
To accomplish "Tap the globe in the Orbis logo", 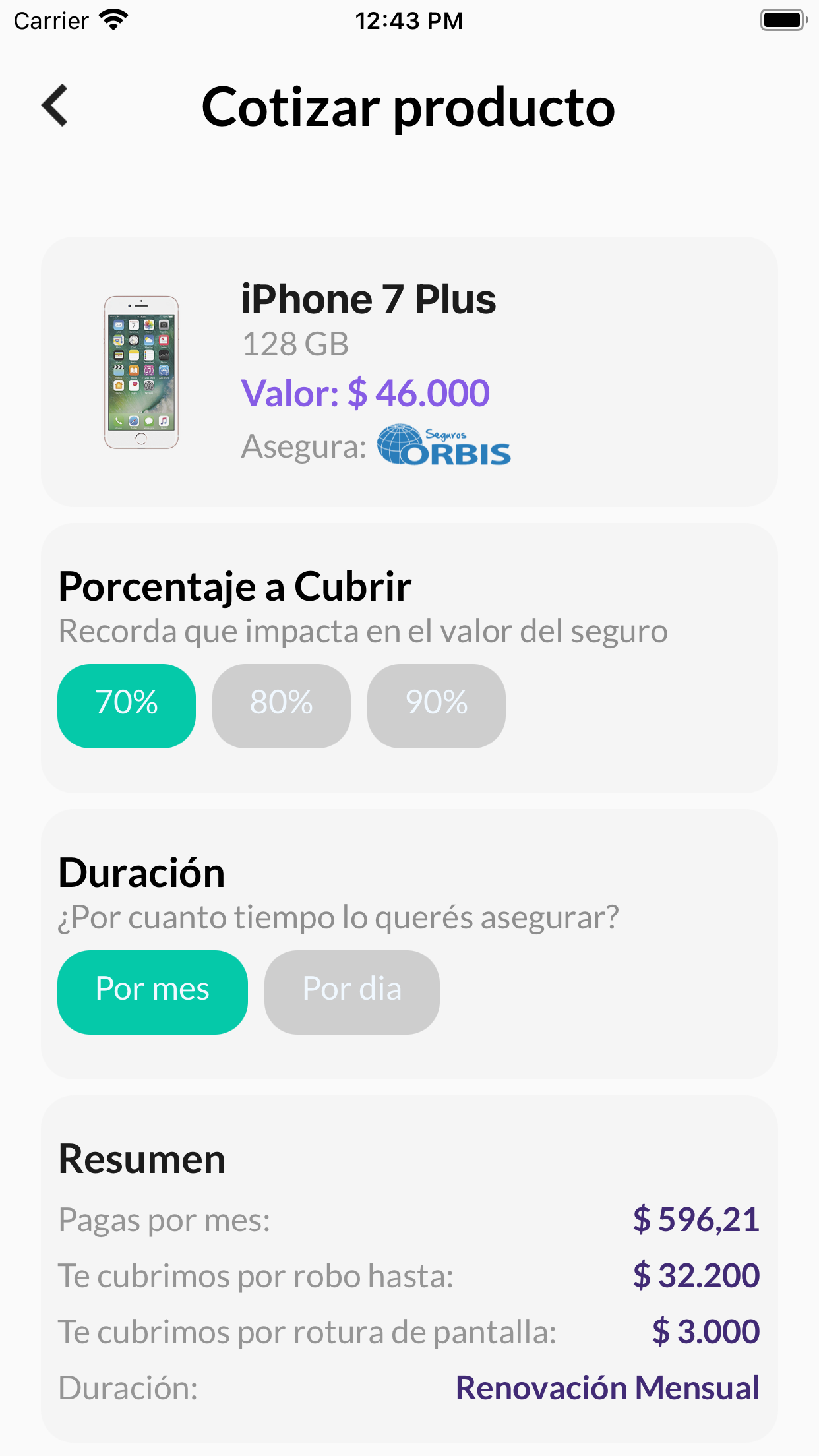I will coord(400,443).
